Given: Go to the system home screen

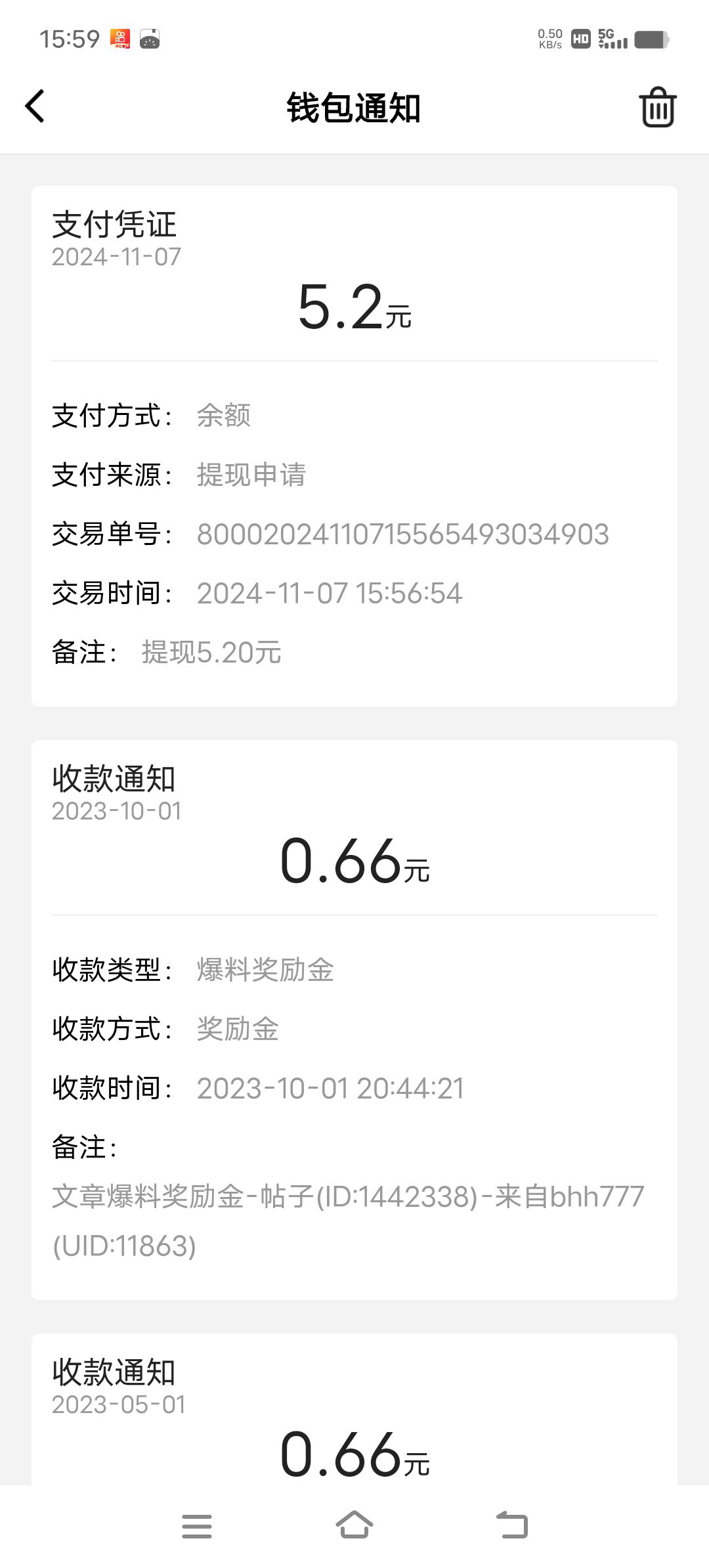Looking at the screenshot, I should click(x=354, y=1525).
